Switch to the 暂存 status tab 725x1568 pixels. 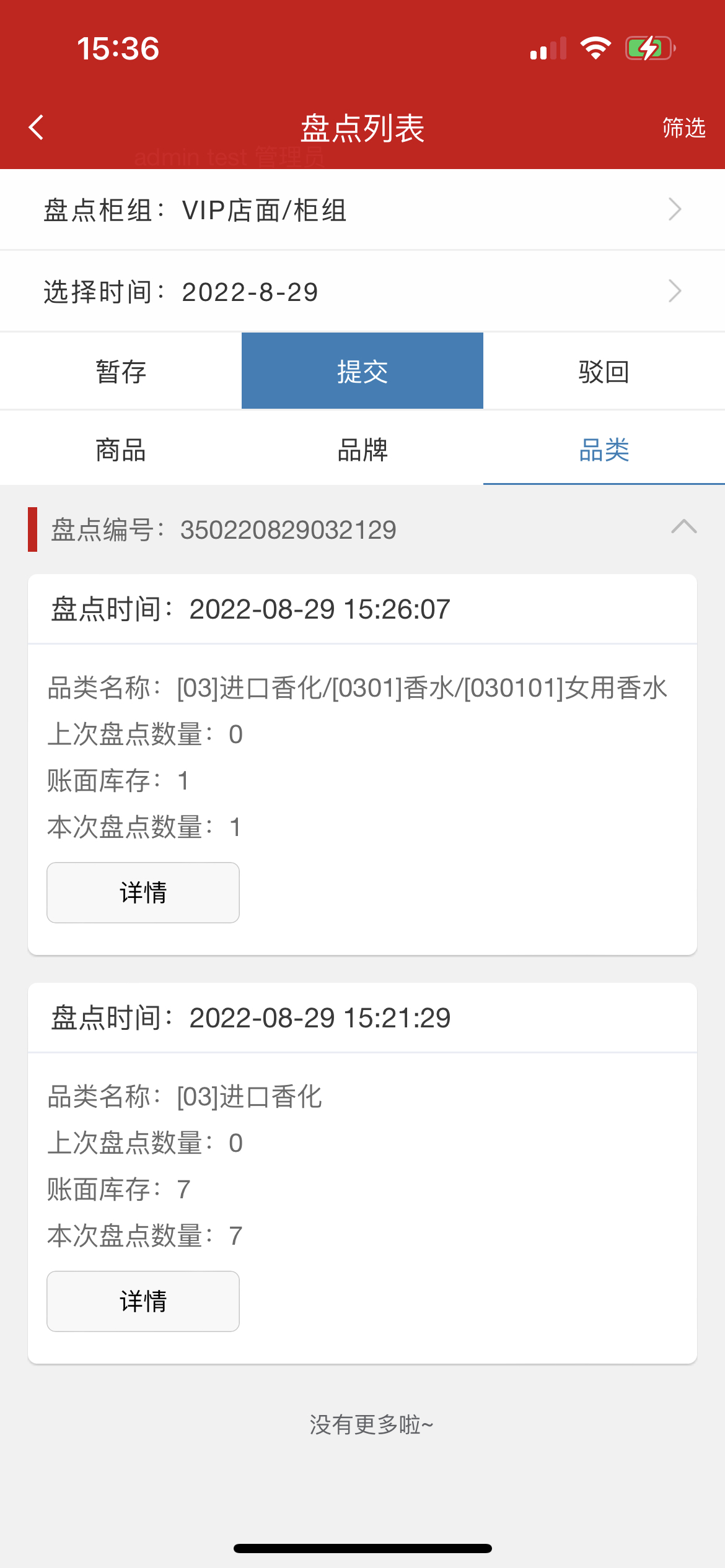click(x=121, y=372)
